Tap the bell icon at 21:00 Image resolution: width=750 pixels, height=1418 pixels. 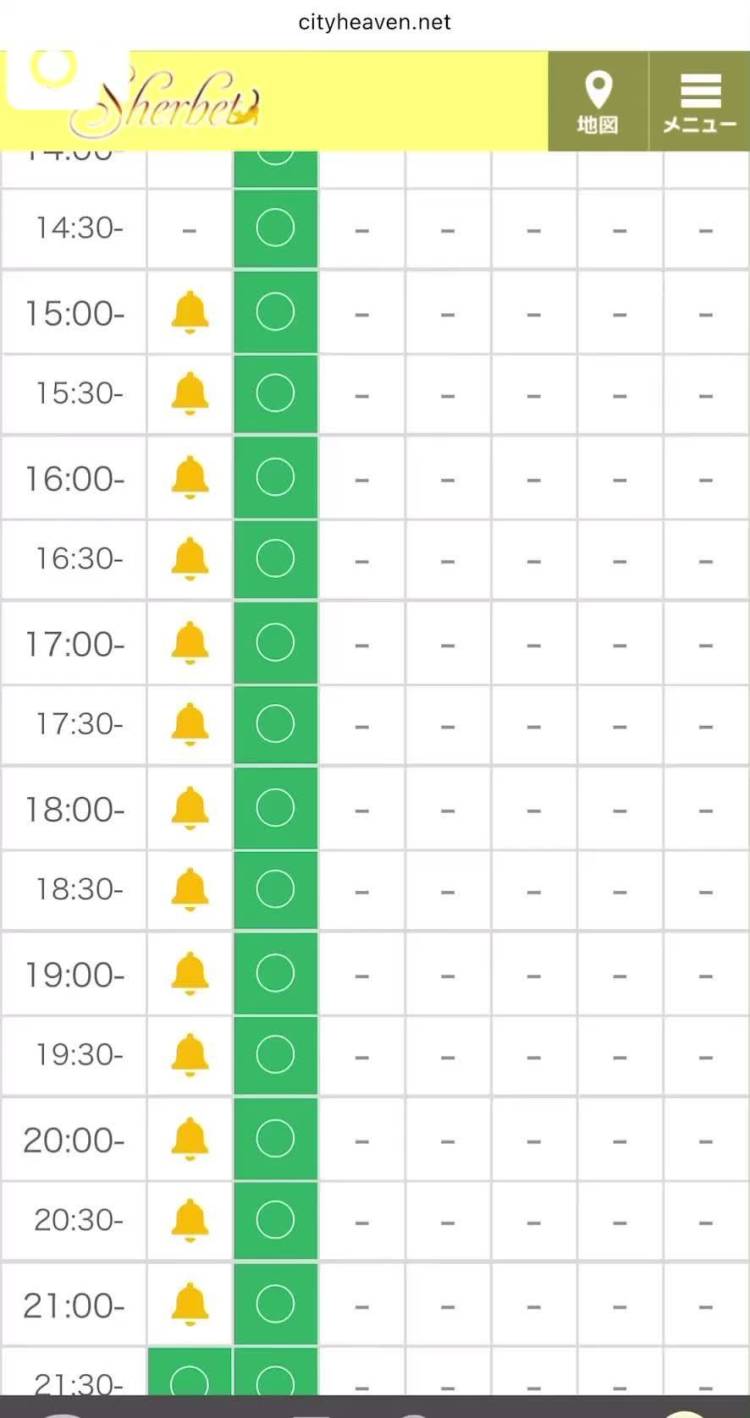pyautogui.click(x=190, y=1304)
